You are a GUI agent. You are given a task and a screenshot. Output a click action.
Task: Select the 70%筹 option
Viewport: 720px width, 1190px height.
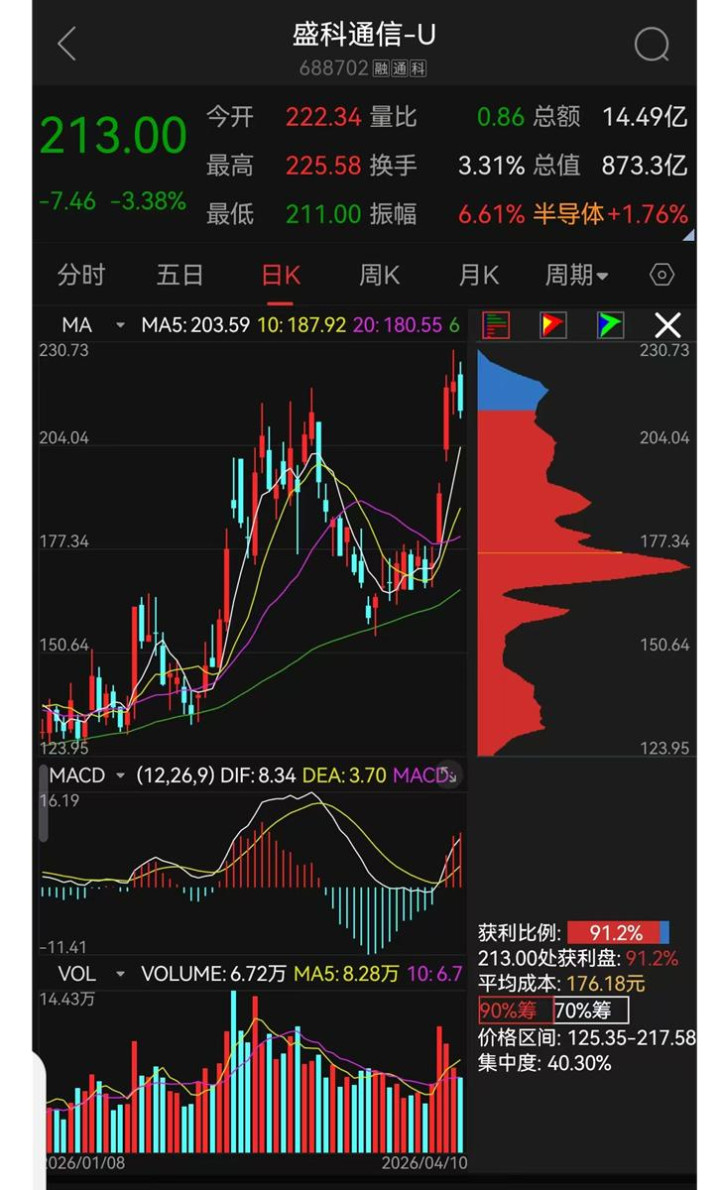click(590, 1010)
